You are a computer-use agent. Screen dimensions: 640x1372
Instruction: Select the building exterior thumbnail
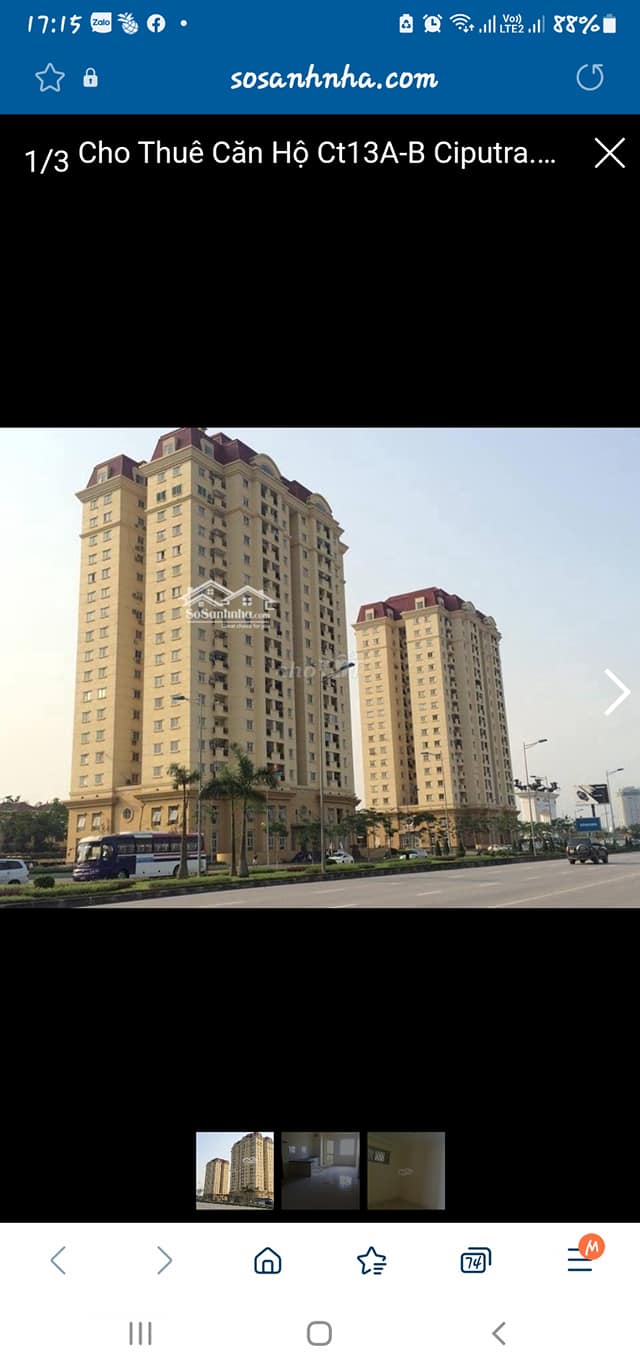(x=235, y=1171)
